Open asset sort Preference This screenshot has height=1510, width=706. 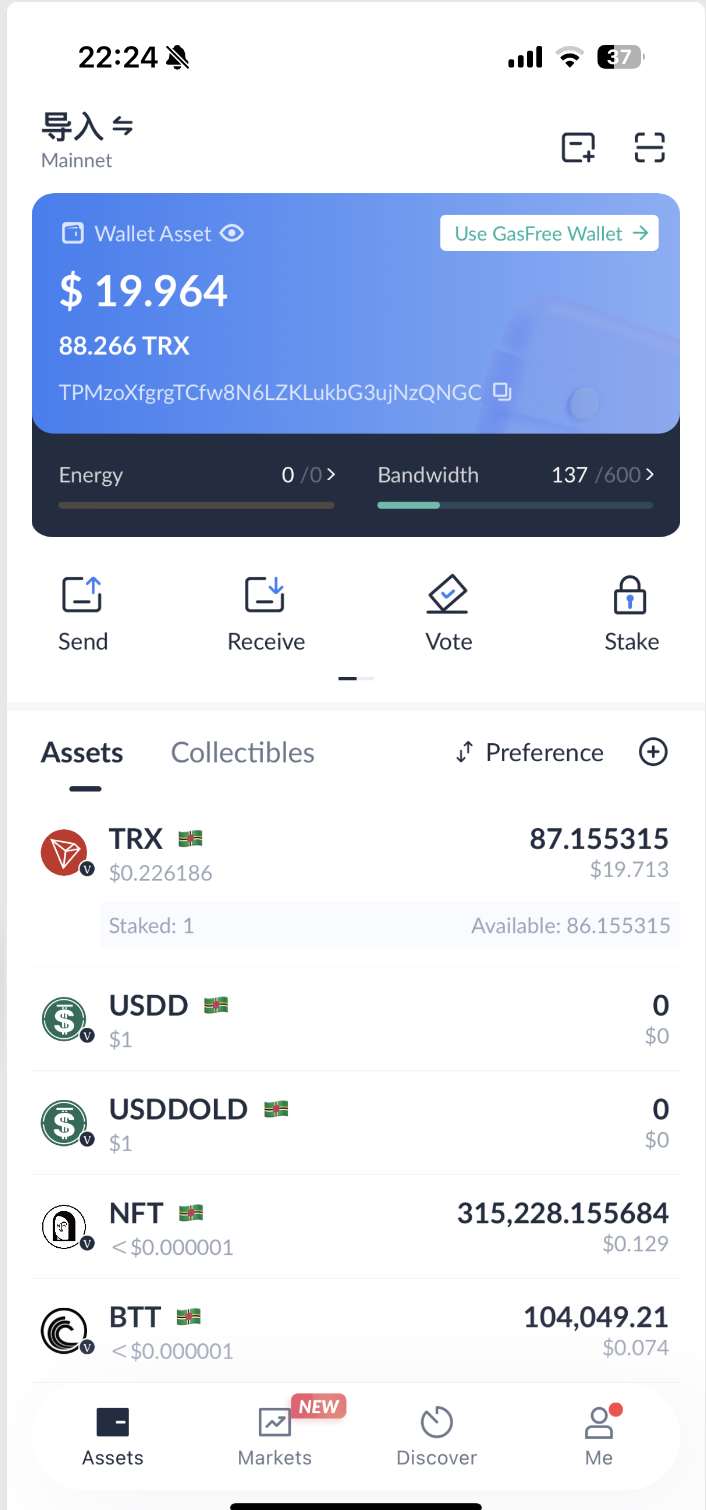point(530,753)
